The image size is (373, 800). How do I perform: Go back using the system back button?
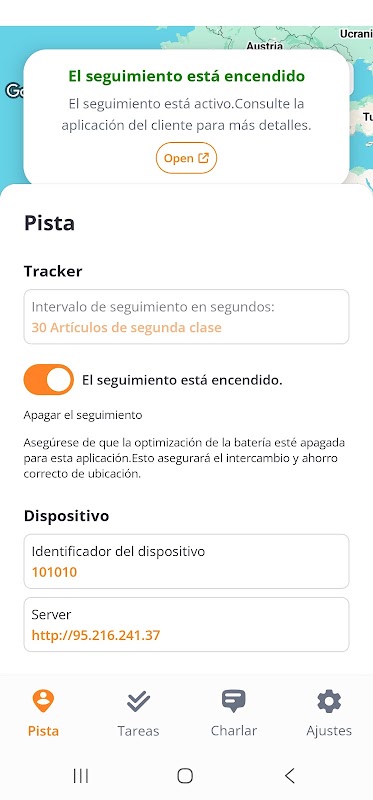(289, 776)
